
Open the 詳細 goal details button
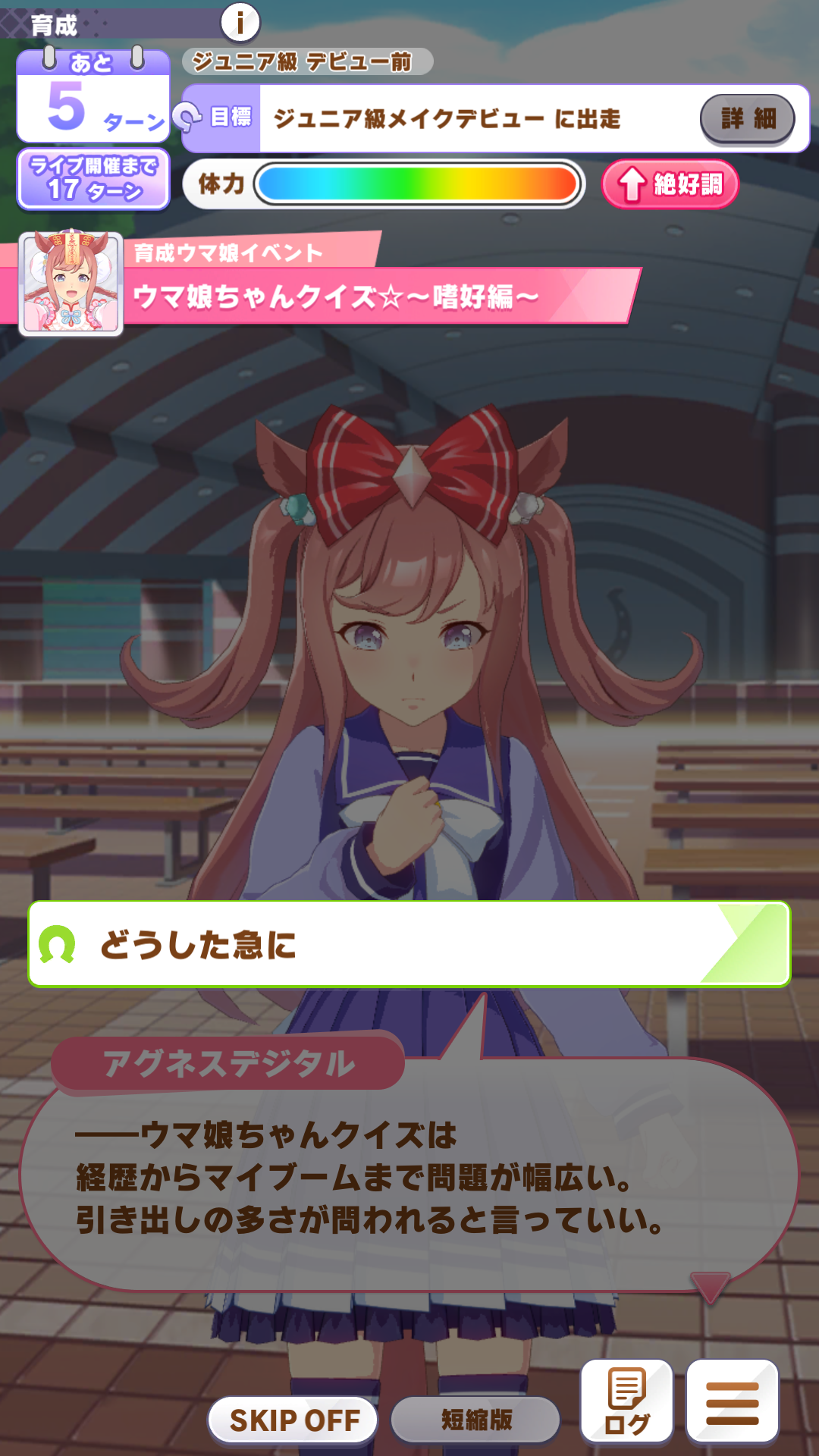(748, 119)
